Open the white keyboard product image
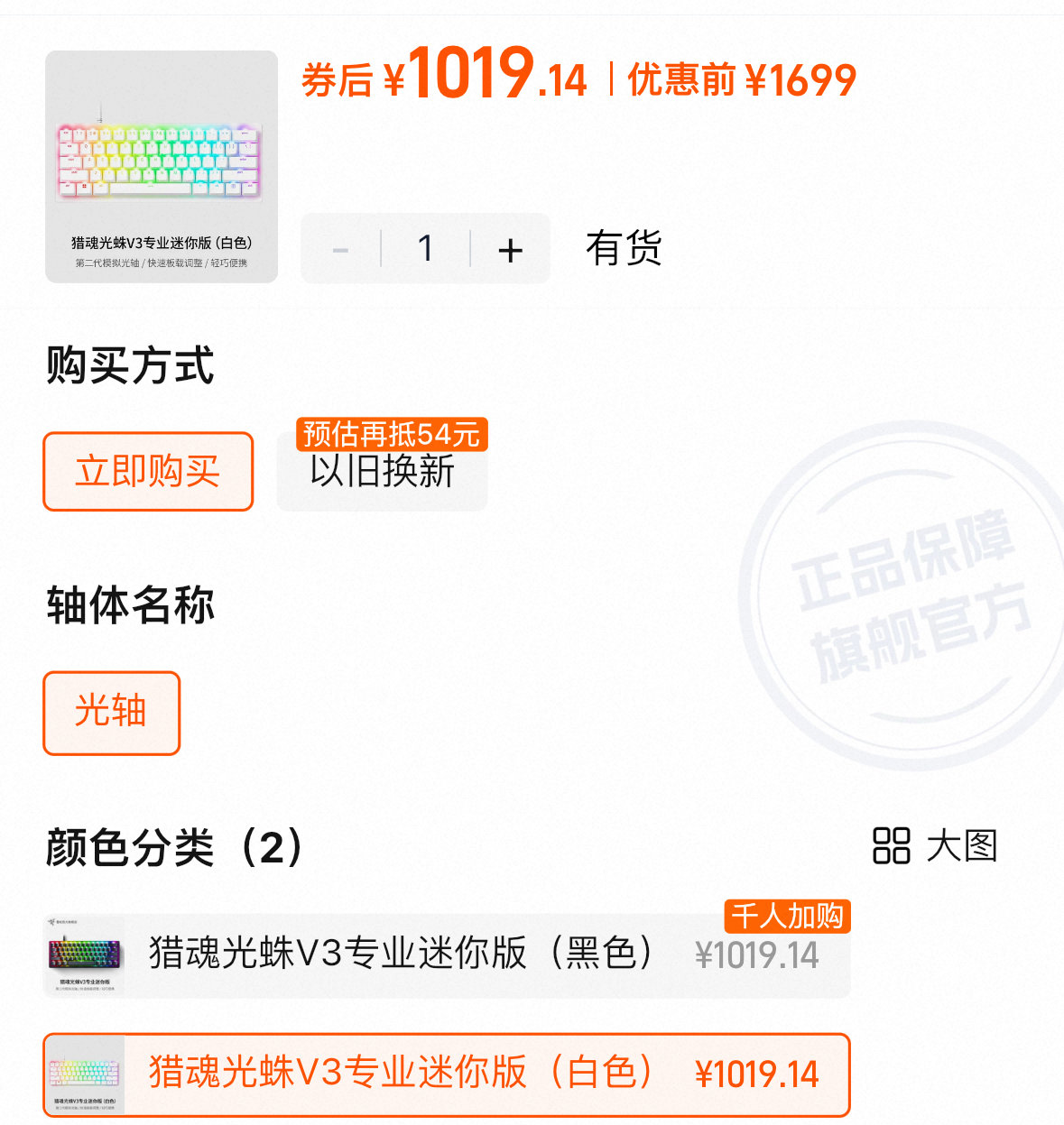Viewport: 1064px width, 1125px height. (x=162, y=167)
